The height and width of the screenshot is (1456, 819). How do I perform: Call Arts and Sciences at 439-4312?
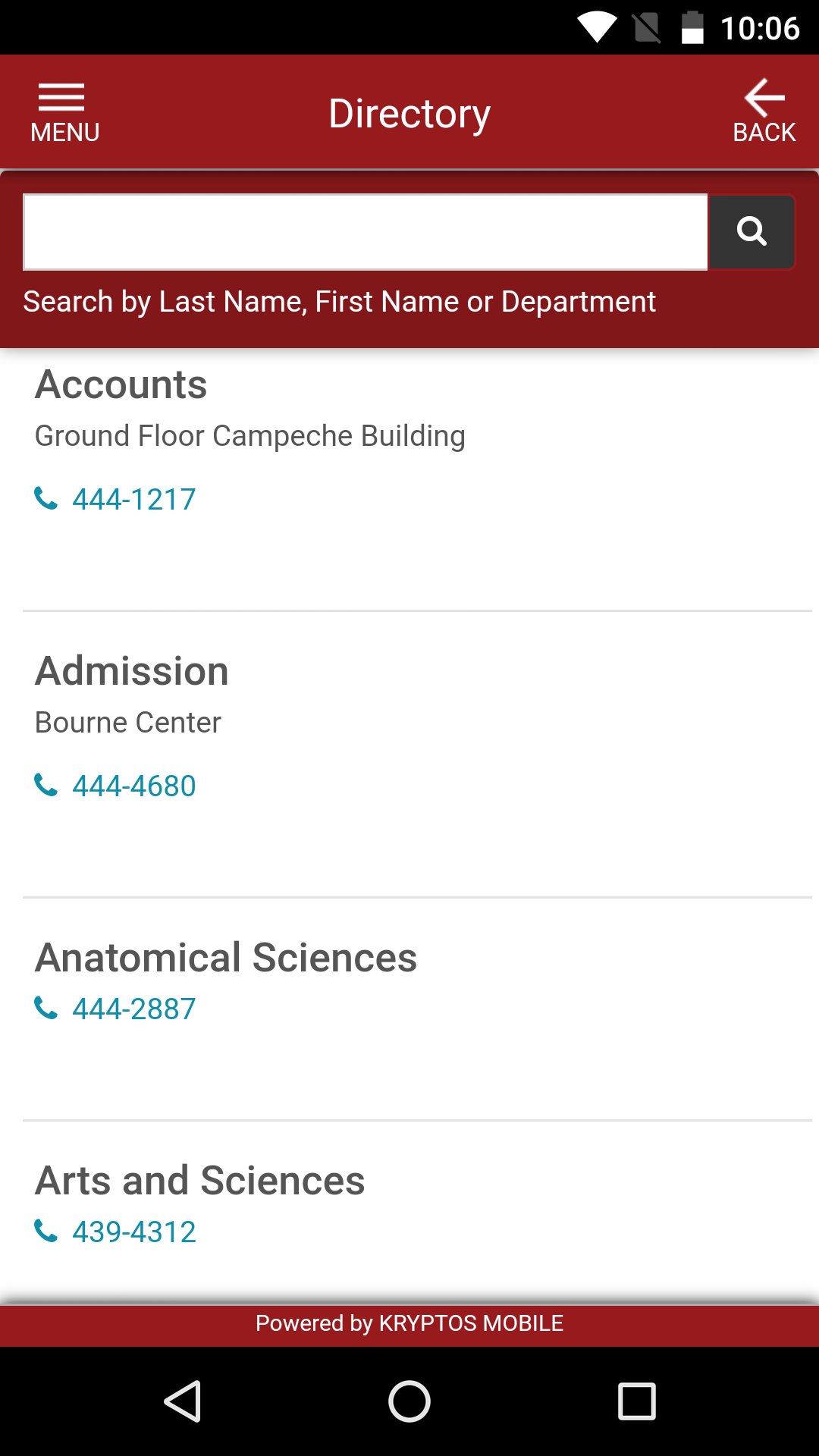(x=133, y=1232)
